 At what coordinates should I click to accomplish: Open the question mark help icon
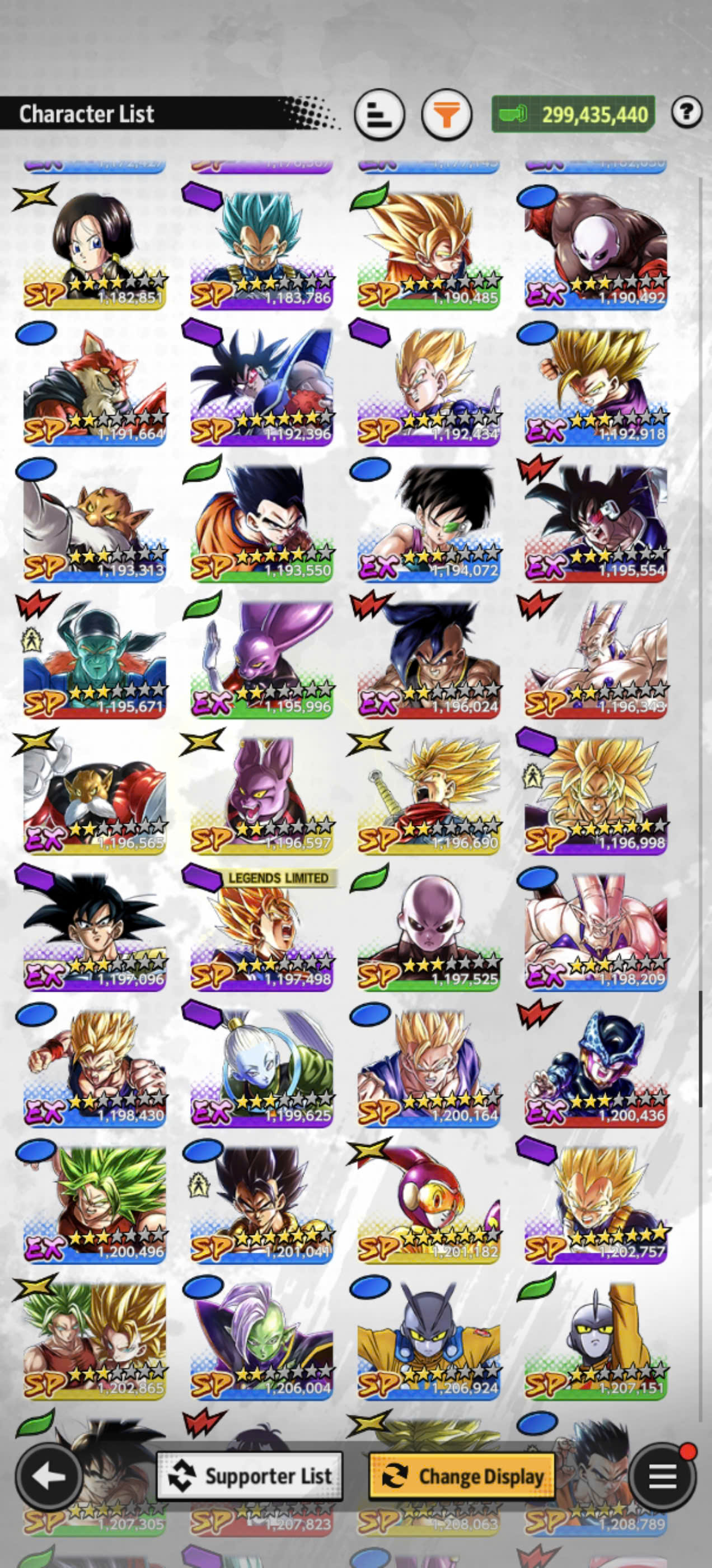686,113
